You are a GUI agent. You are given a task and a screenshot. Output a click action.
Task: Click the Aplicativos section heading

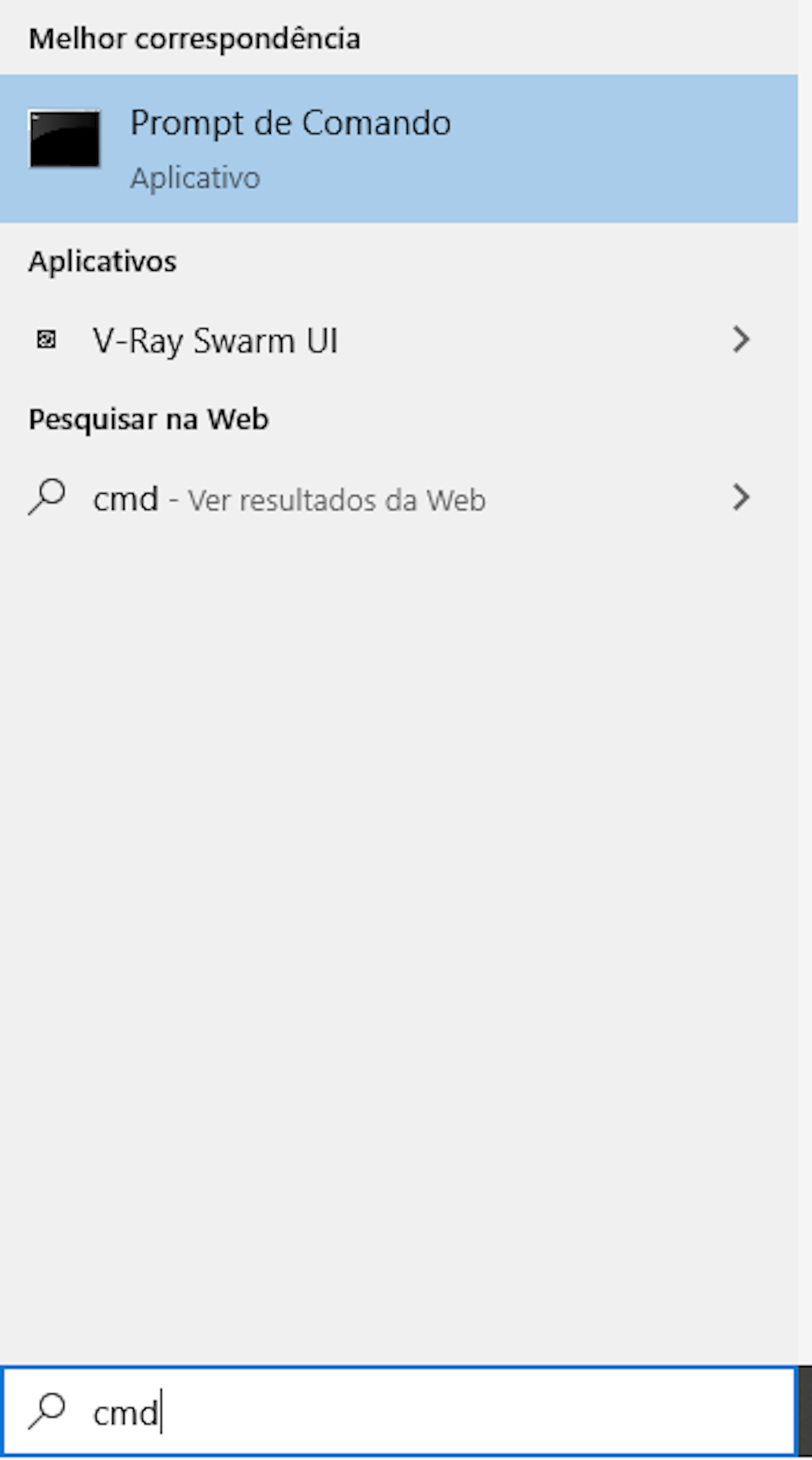click(102, 261)
